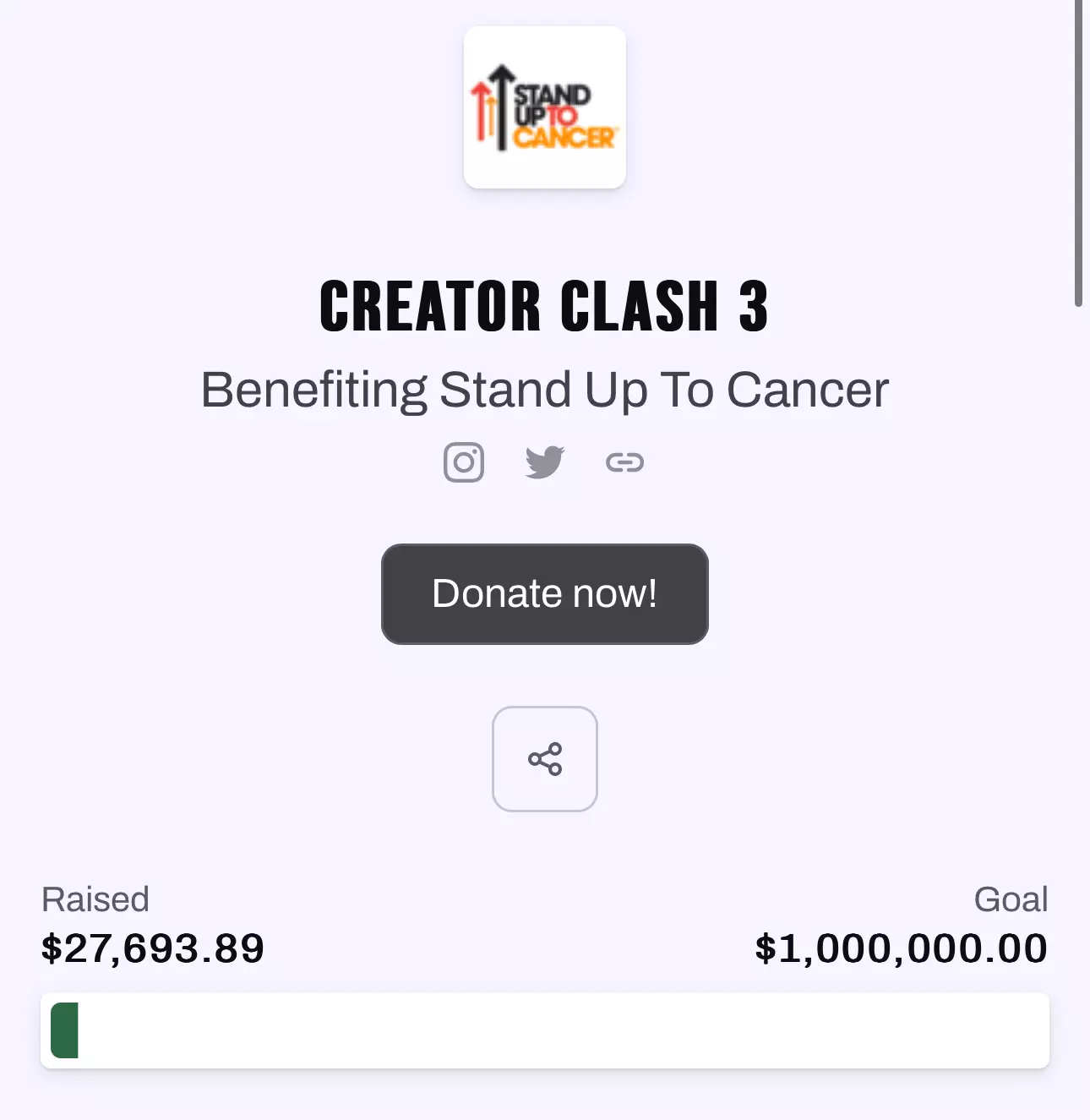Image resolution: width=1090 pixels, height=1120 pixels.
Task: Share this fundraiser page
Action: pos(544,759)
